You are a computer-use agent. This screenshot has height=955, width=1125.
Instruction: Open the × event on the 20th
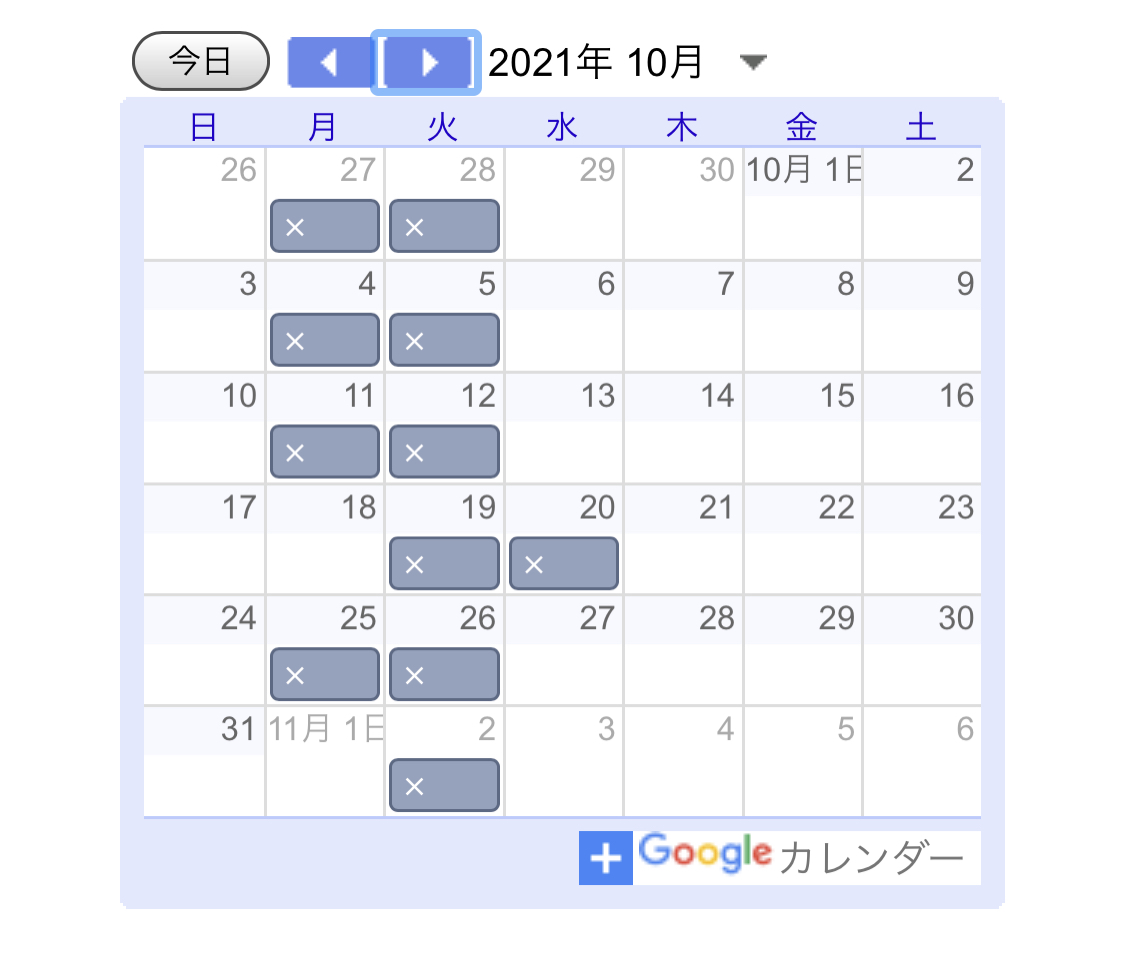[x=564, y=563]
